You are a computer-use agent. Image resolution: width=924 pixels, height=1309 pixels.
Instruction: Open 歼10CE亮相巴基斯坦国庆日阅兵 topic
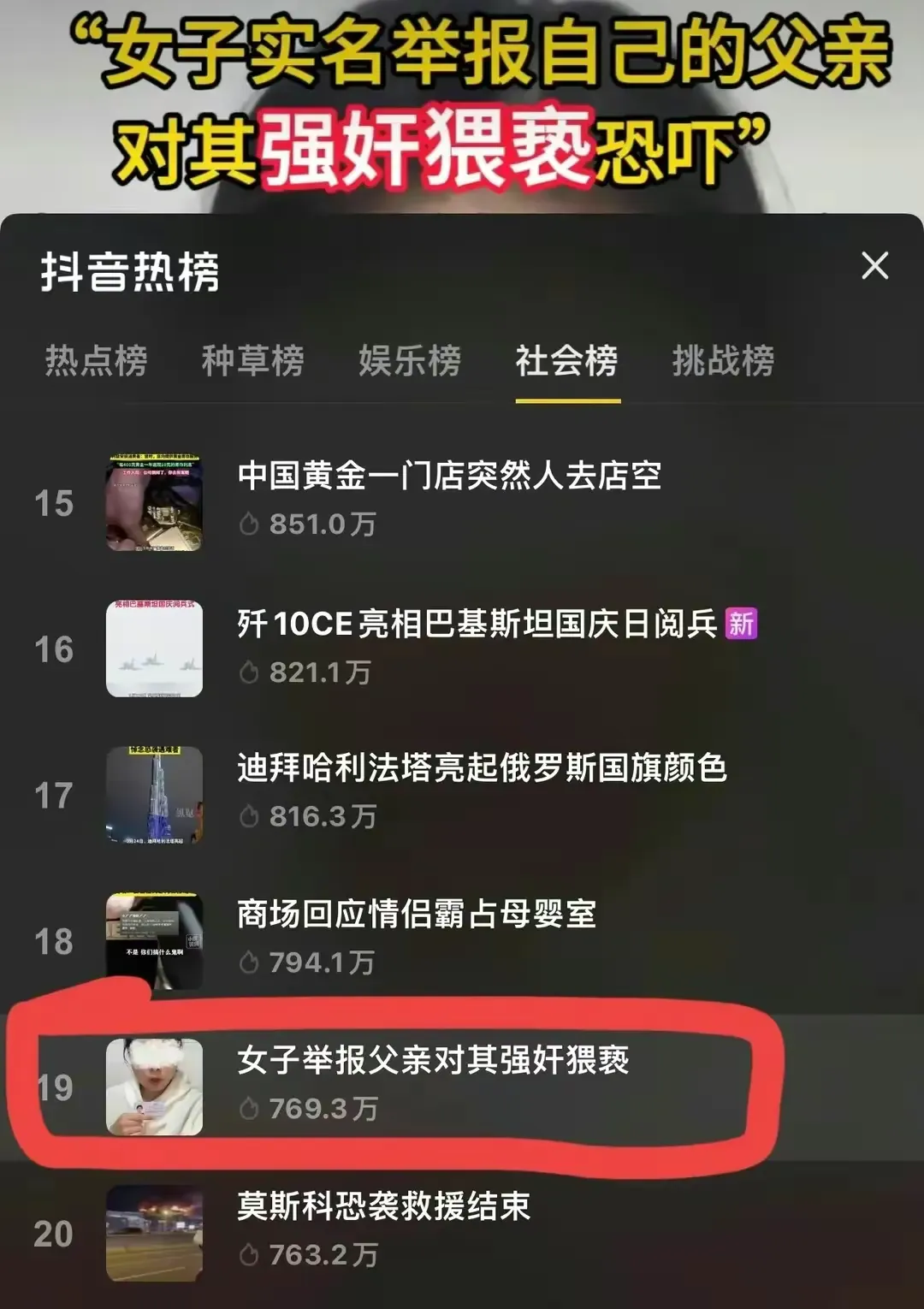[477, 625]
